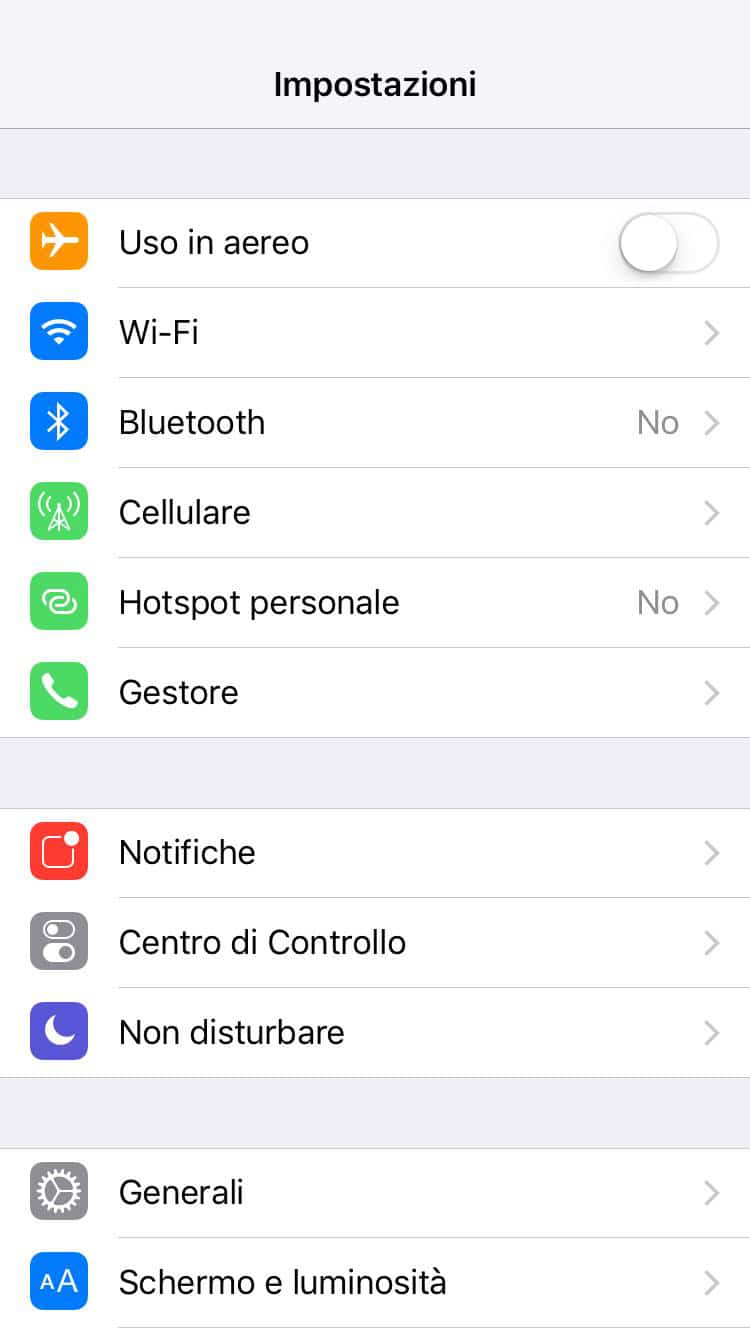Toggle the Uso in aereo switch
The image size is (750, 1334).
tap(668, 243)
